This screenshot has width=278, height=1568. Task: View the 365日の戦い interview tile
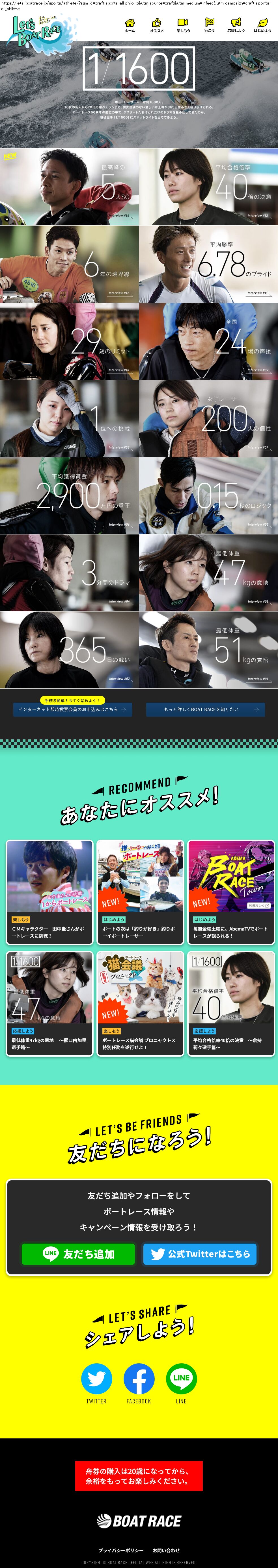coord(69,650)
